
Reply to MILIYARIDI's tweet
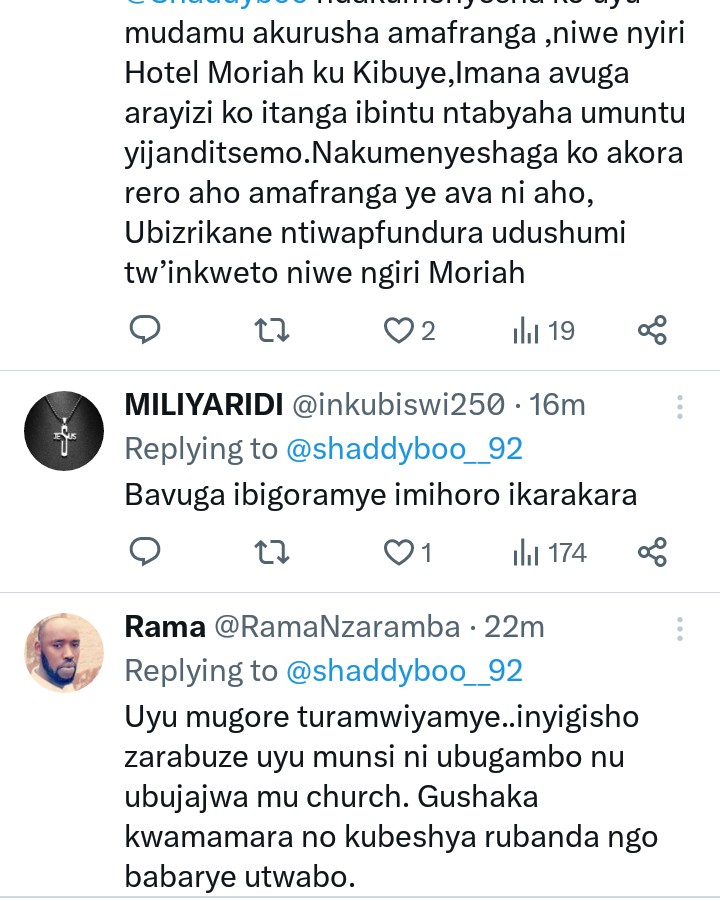(146, 552)
